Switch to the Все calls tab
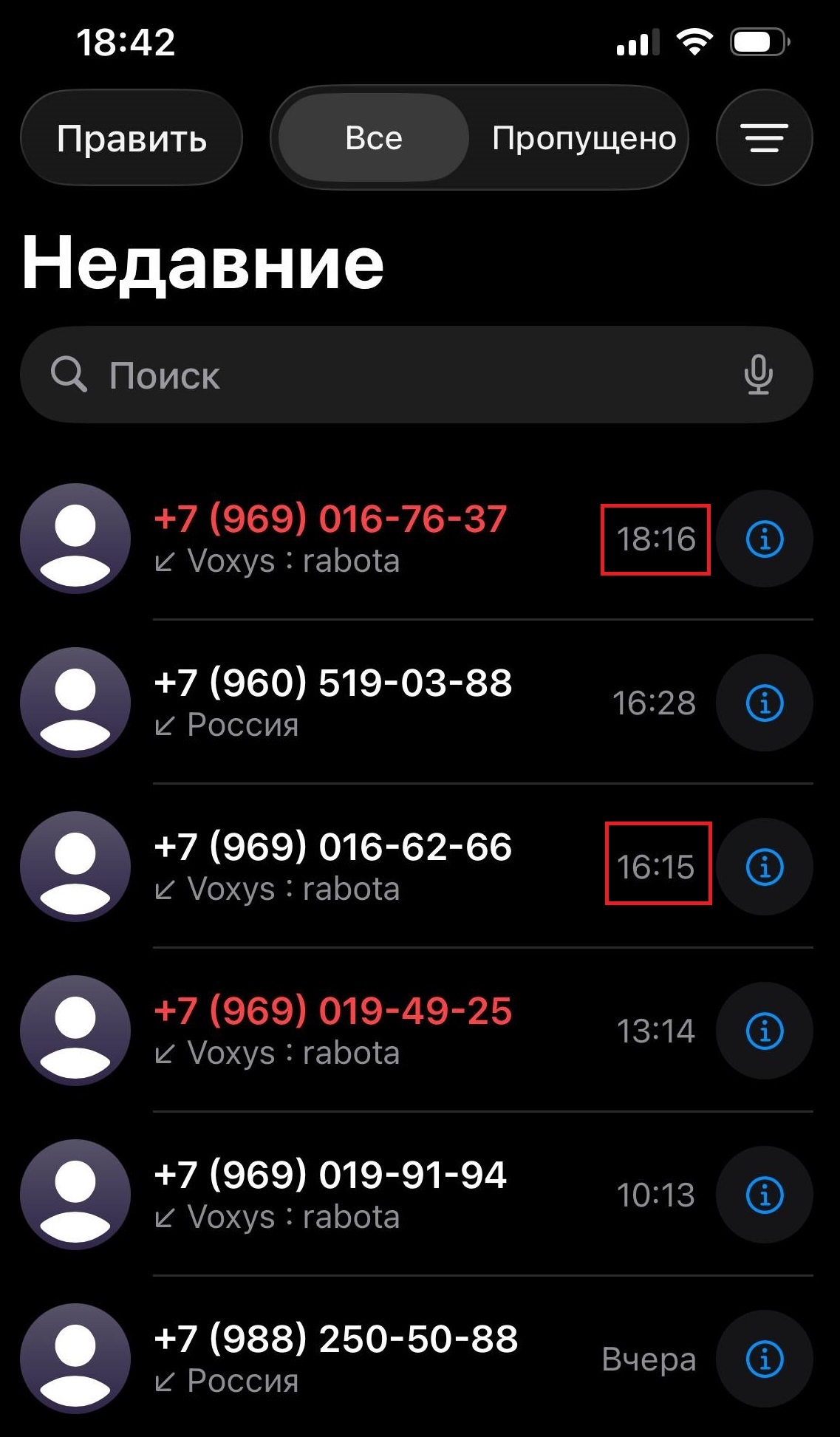The height and width of the screenshot is (1437, 840). (x=374, y=138)
